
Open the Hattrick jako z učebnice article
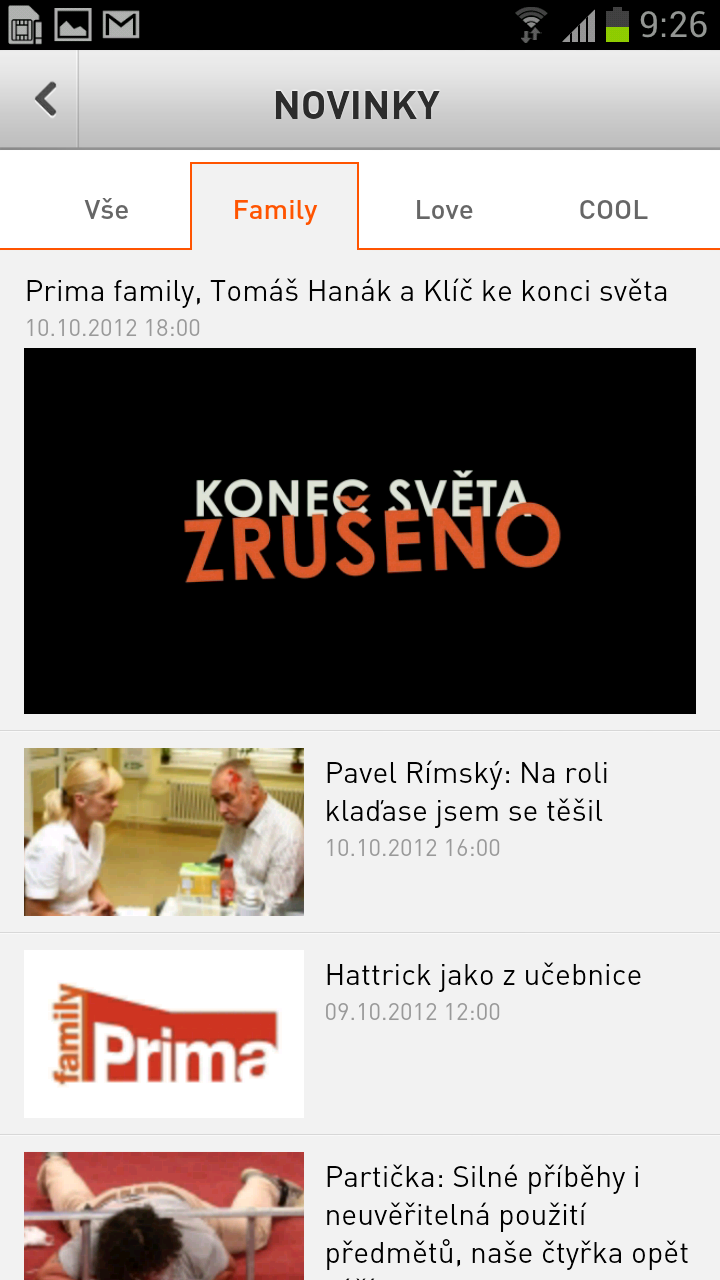[x=483, y=974]
